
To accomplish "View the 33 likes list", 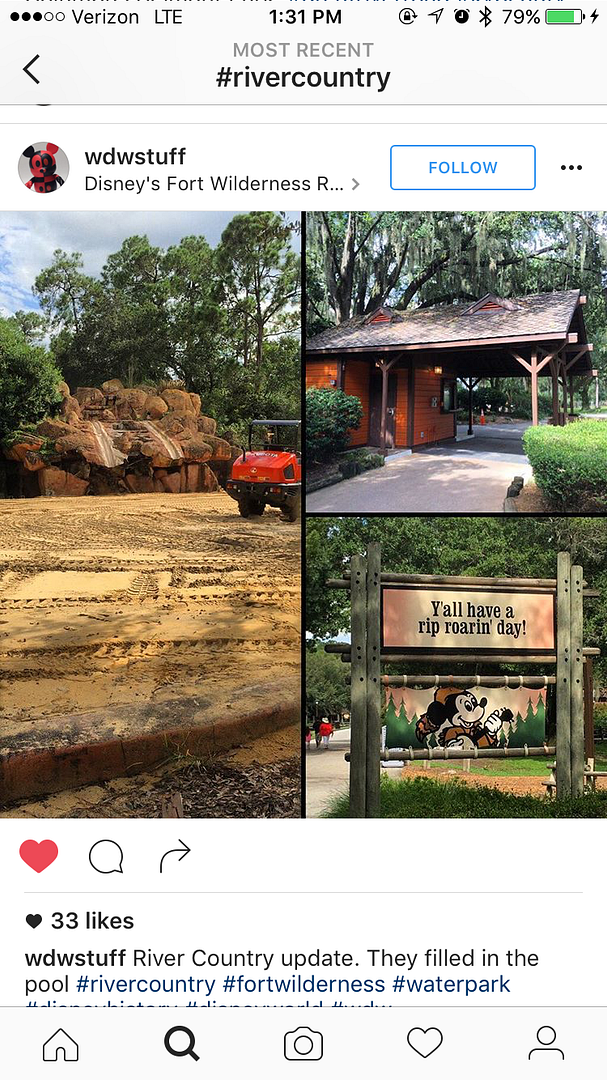I will coord(79,921).
